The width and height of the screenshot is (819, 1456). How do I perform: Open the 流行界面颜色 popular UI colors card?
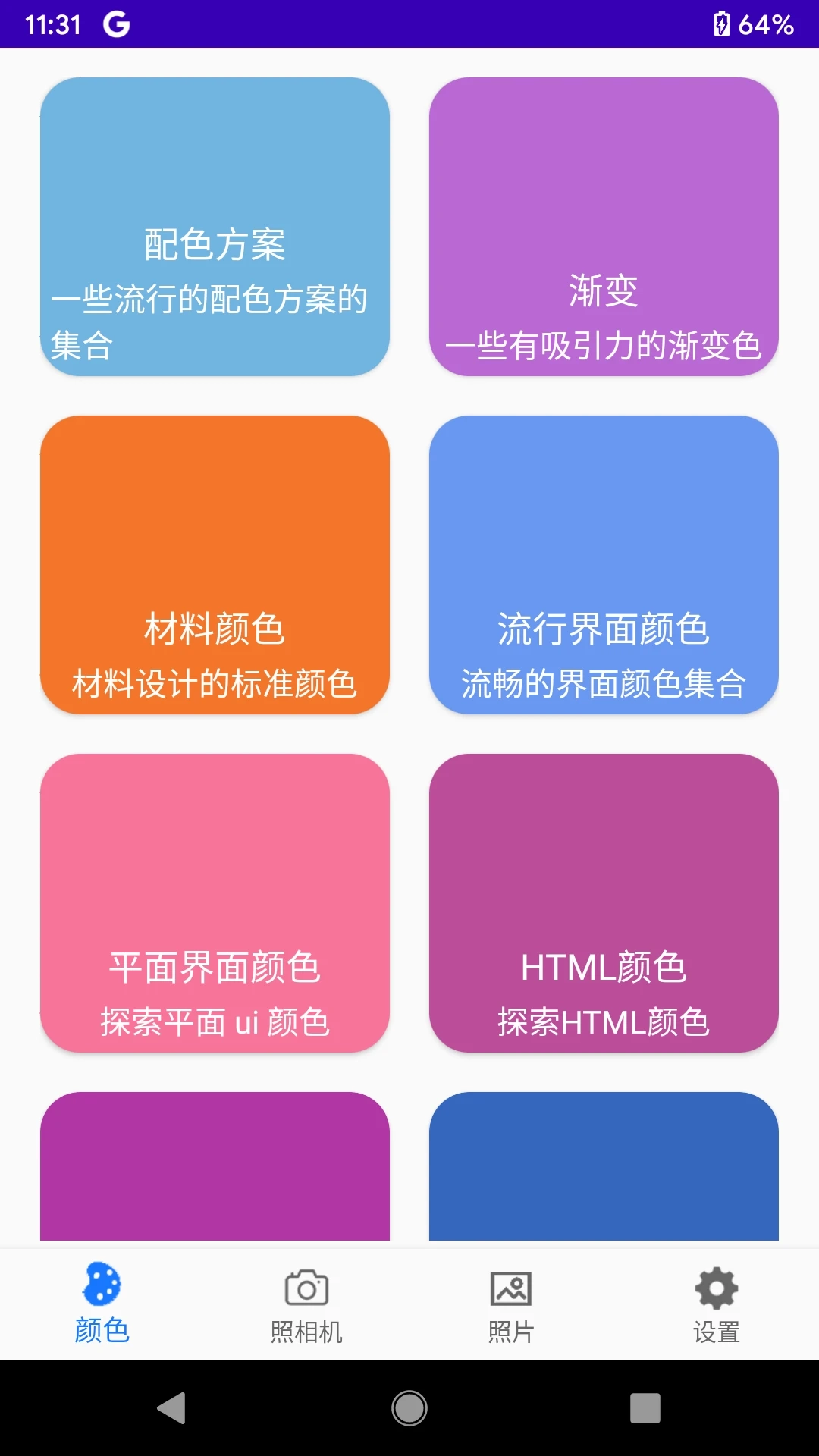pyautogui.click(x=604, y=563)
